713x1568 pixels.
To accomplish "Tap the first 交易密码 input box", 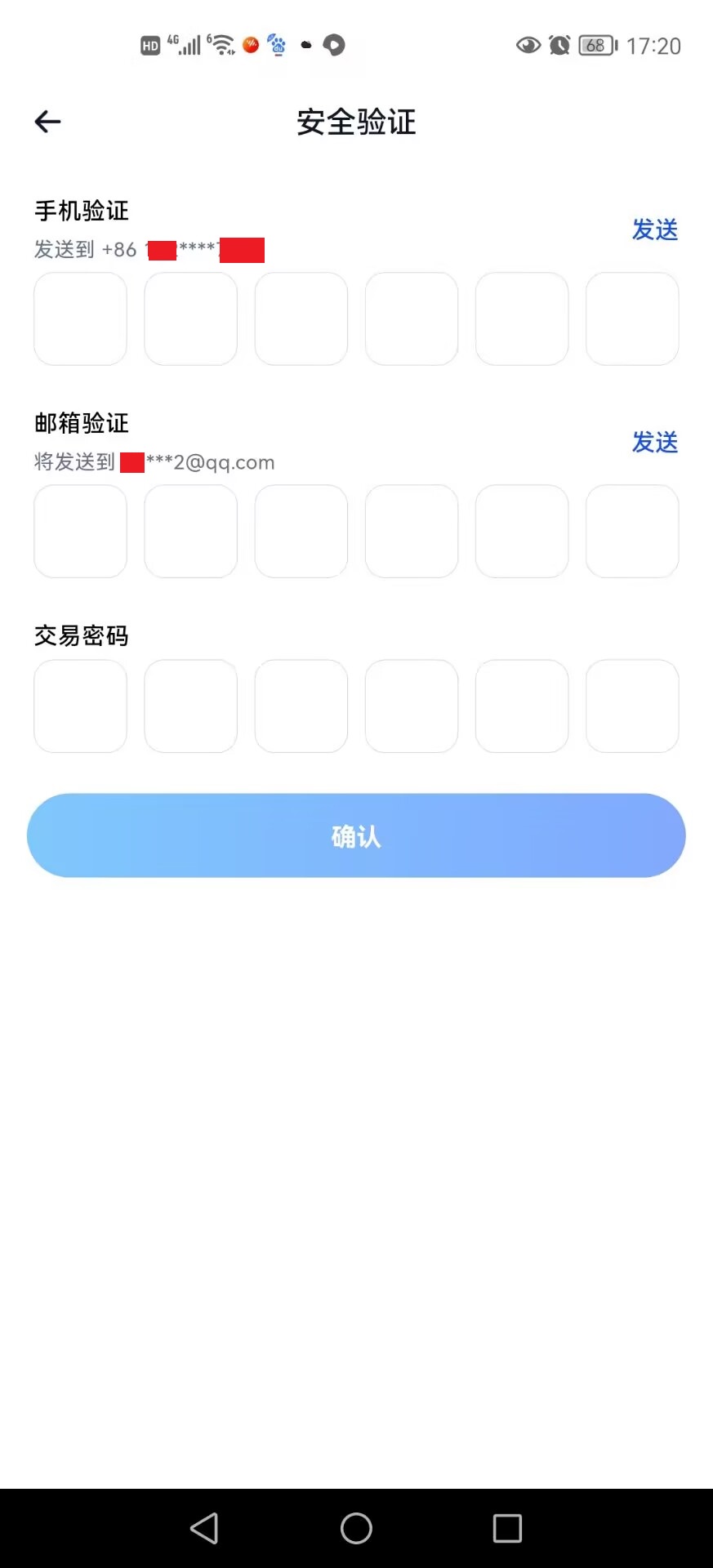I will click(x=80, y=706).
